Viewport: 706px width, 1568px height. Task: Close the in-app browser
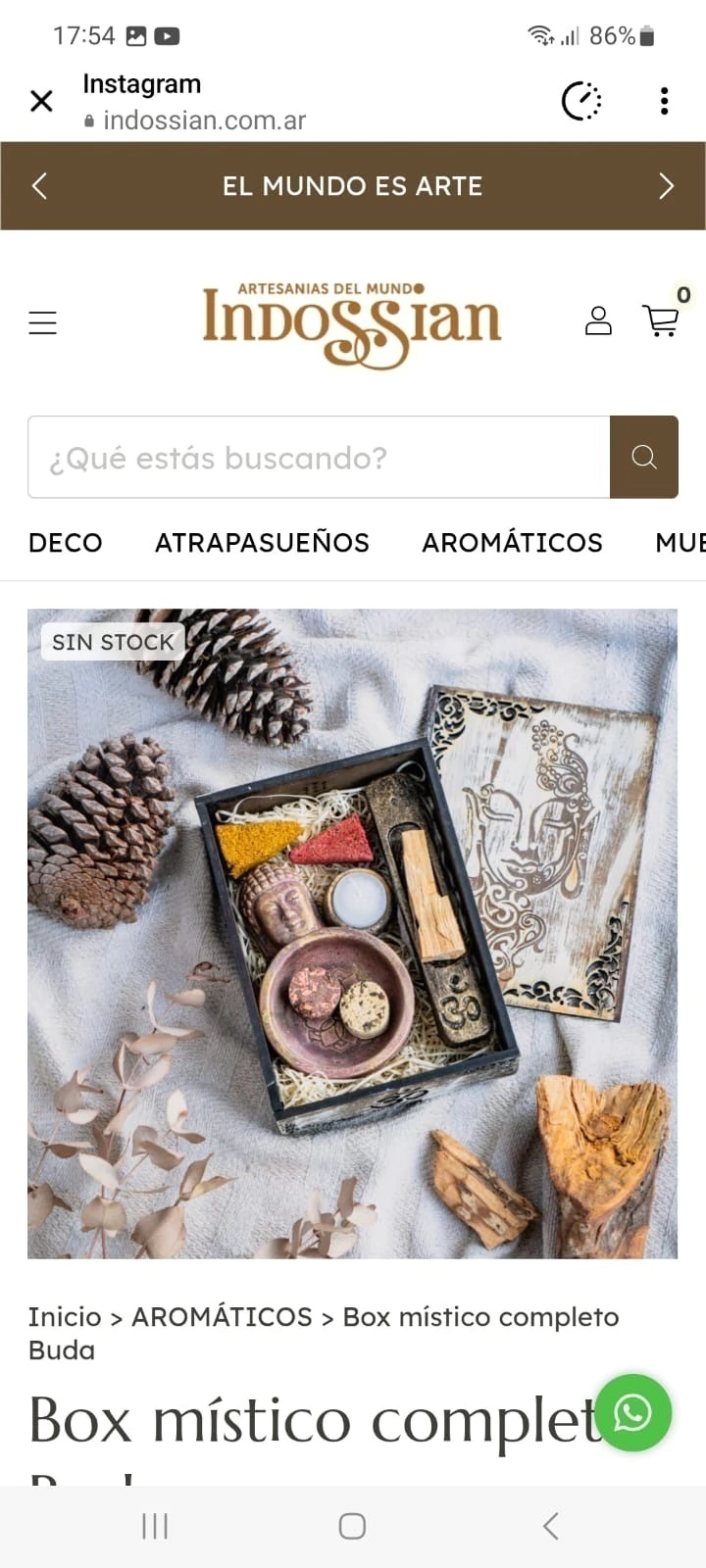(x=41, y=101)
